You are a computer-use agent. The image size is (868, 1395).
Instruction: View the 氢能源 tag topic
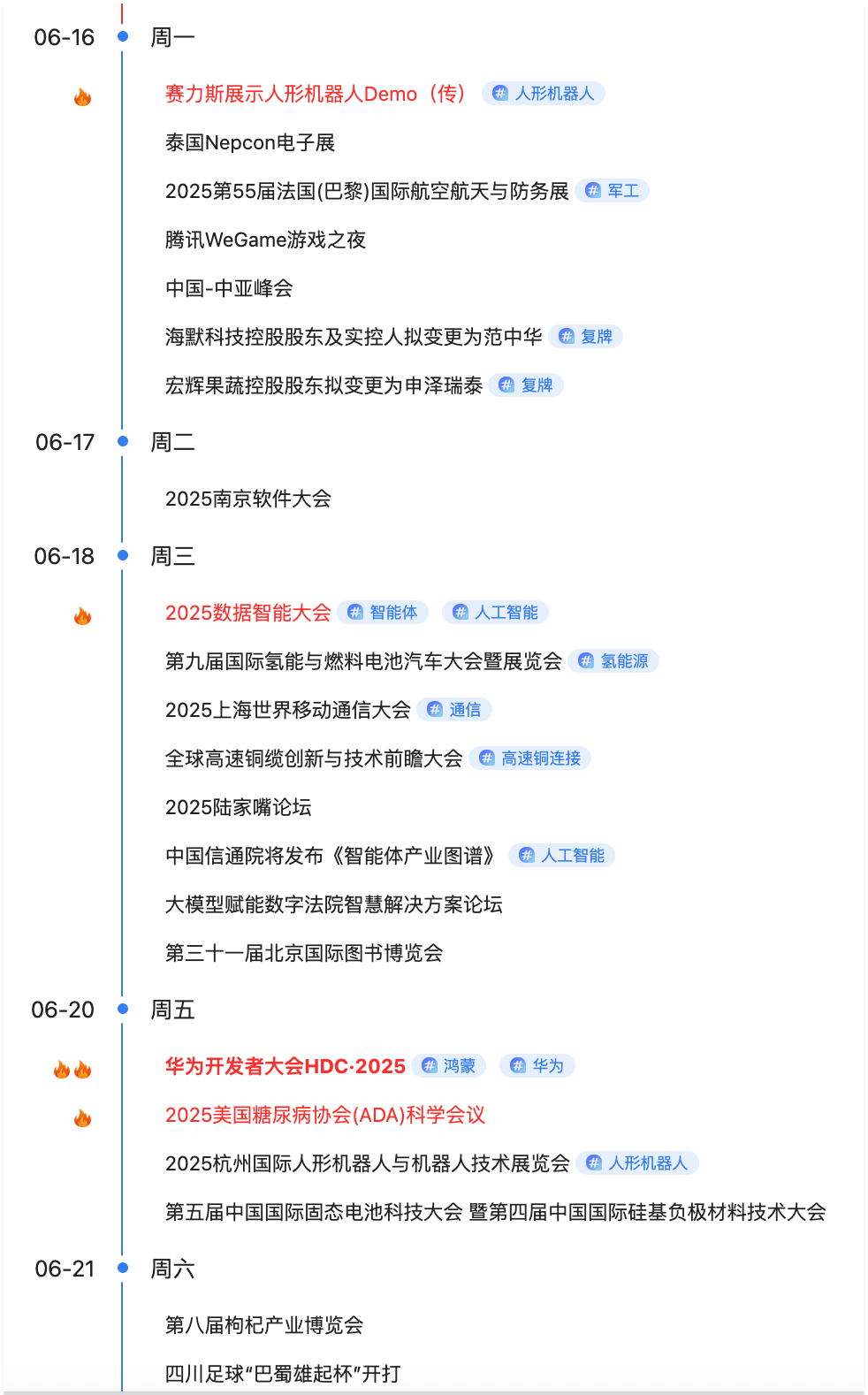tap(614, 661)
